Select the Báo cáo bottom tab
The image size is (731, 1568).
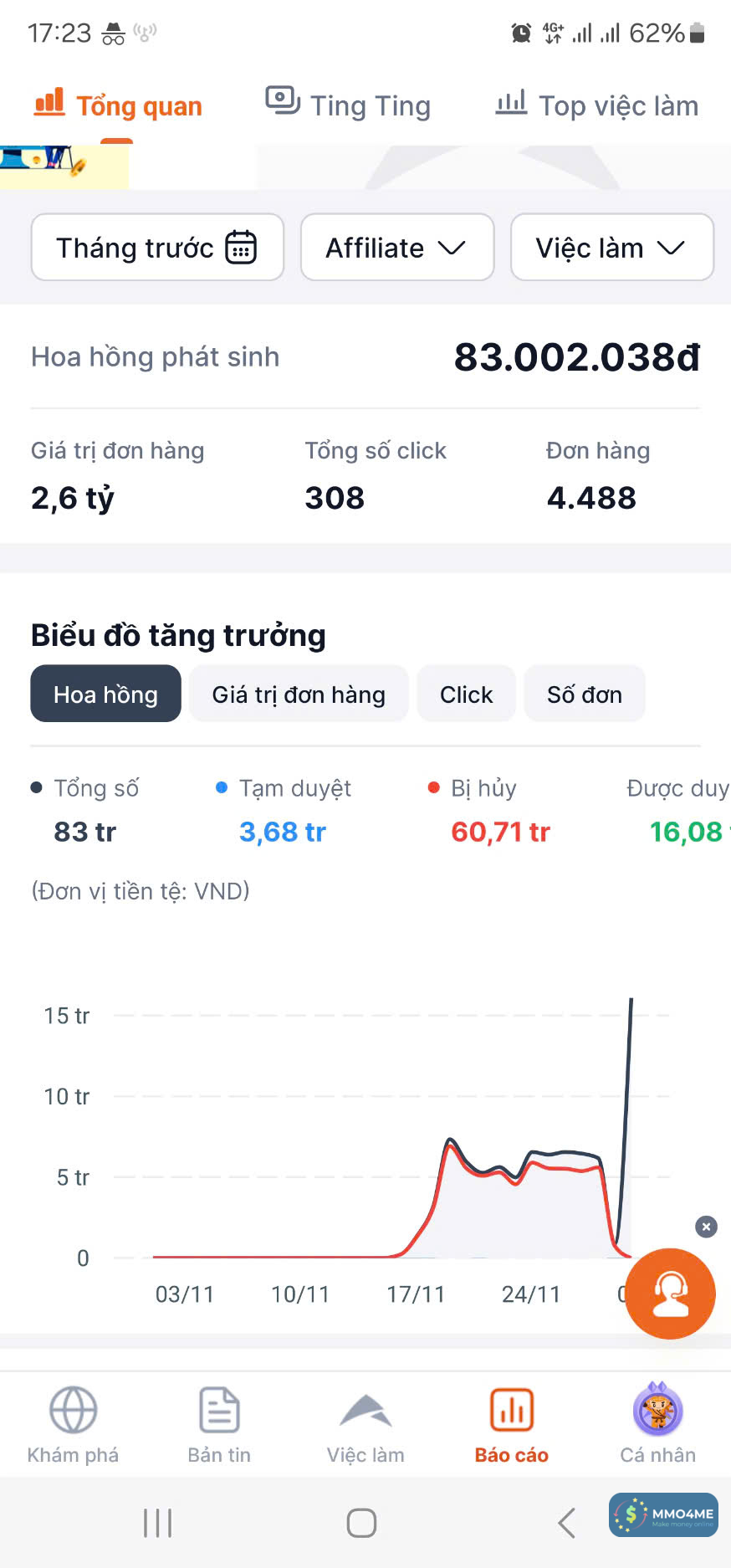[511, 1425]
